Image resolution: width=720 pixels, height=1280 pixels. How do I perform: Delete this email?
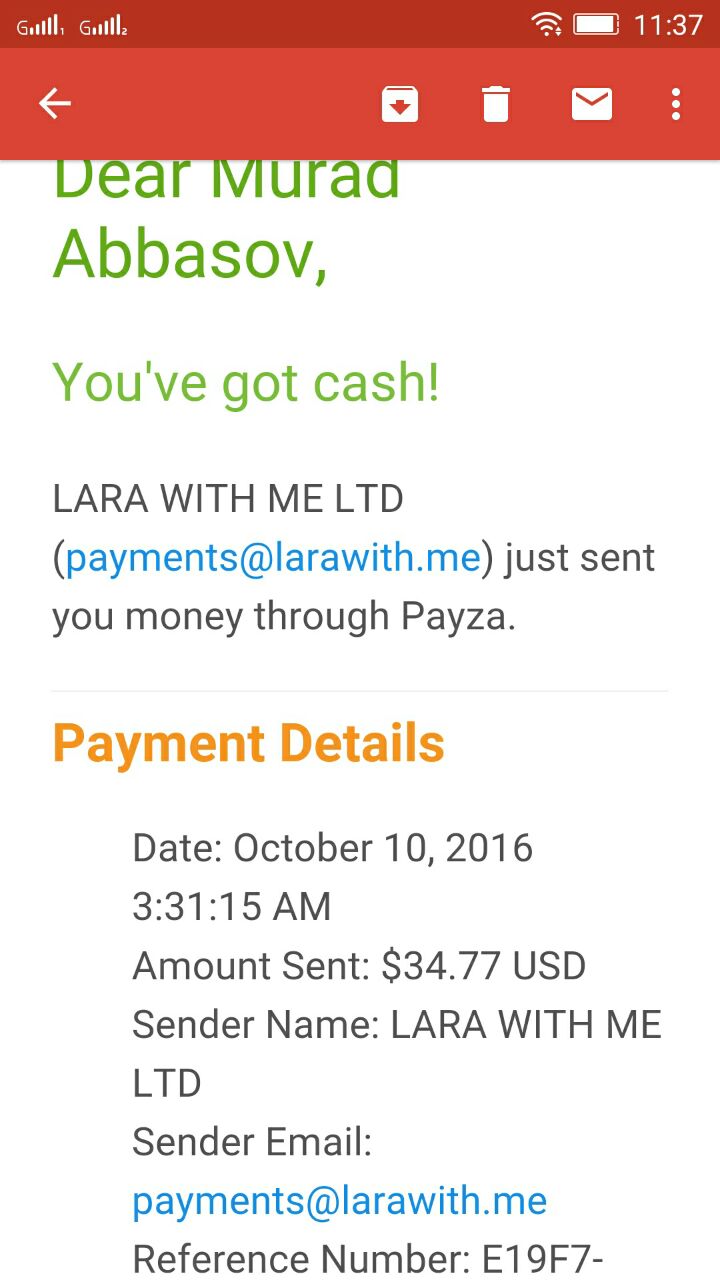pyautogui.click(x=496, y=104)
